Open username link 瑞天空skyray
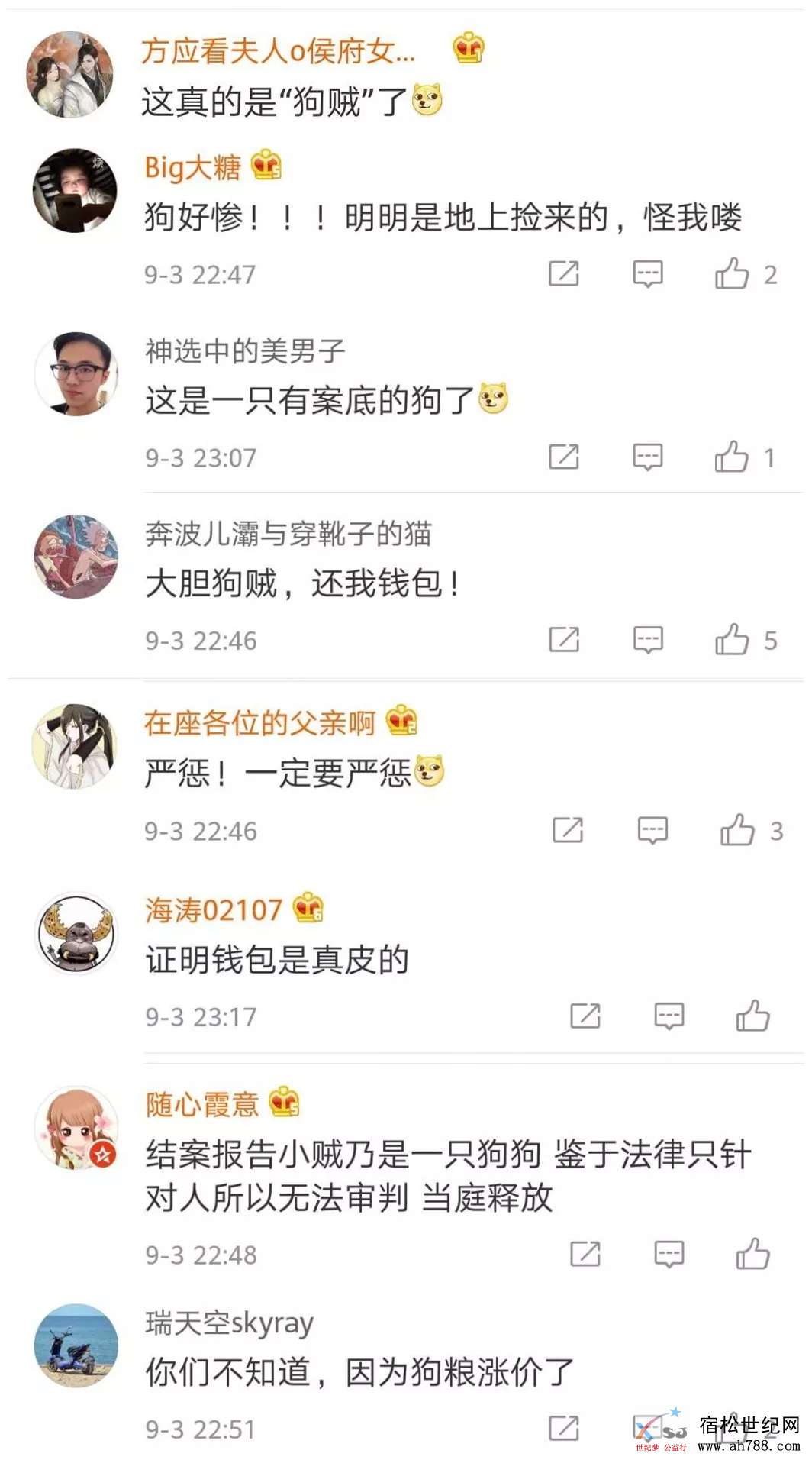Viewport: 812px width, 1460px height. [x=229, y=1323]
